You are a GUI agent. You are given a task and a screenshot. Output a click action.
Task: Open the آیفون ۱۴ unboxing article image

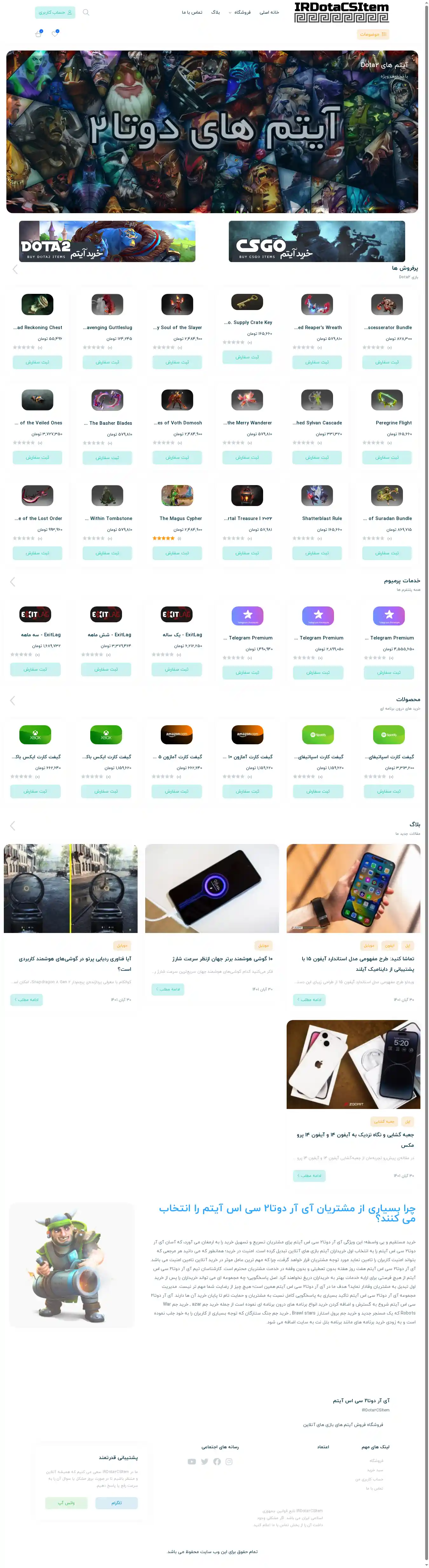353,1064
